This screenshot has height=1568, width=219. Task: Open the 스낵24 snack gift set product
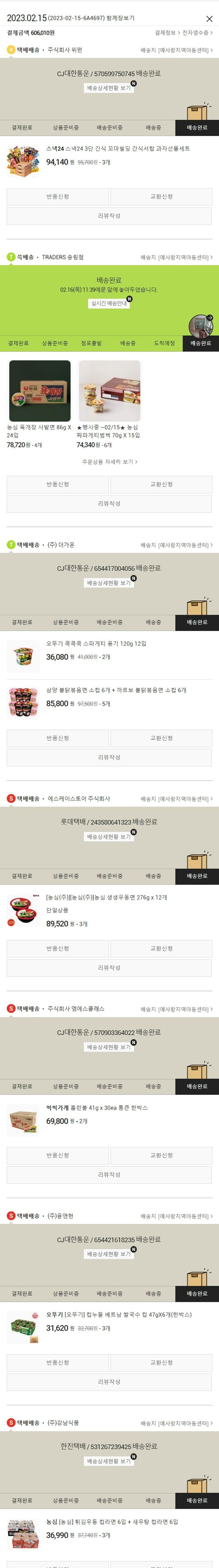118,148
